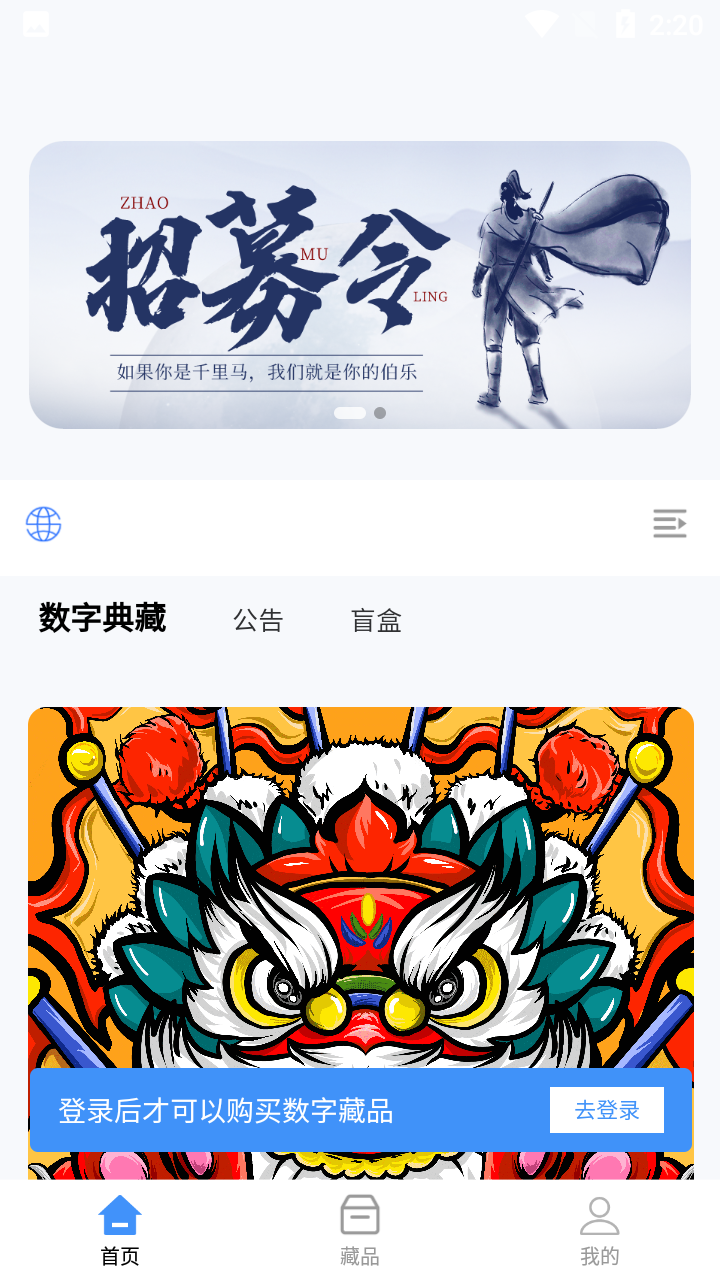Screen dimensions: 720x1280
Task: Open the 藏品 tab
Action: 360,1230
